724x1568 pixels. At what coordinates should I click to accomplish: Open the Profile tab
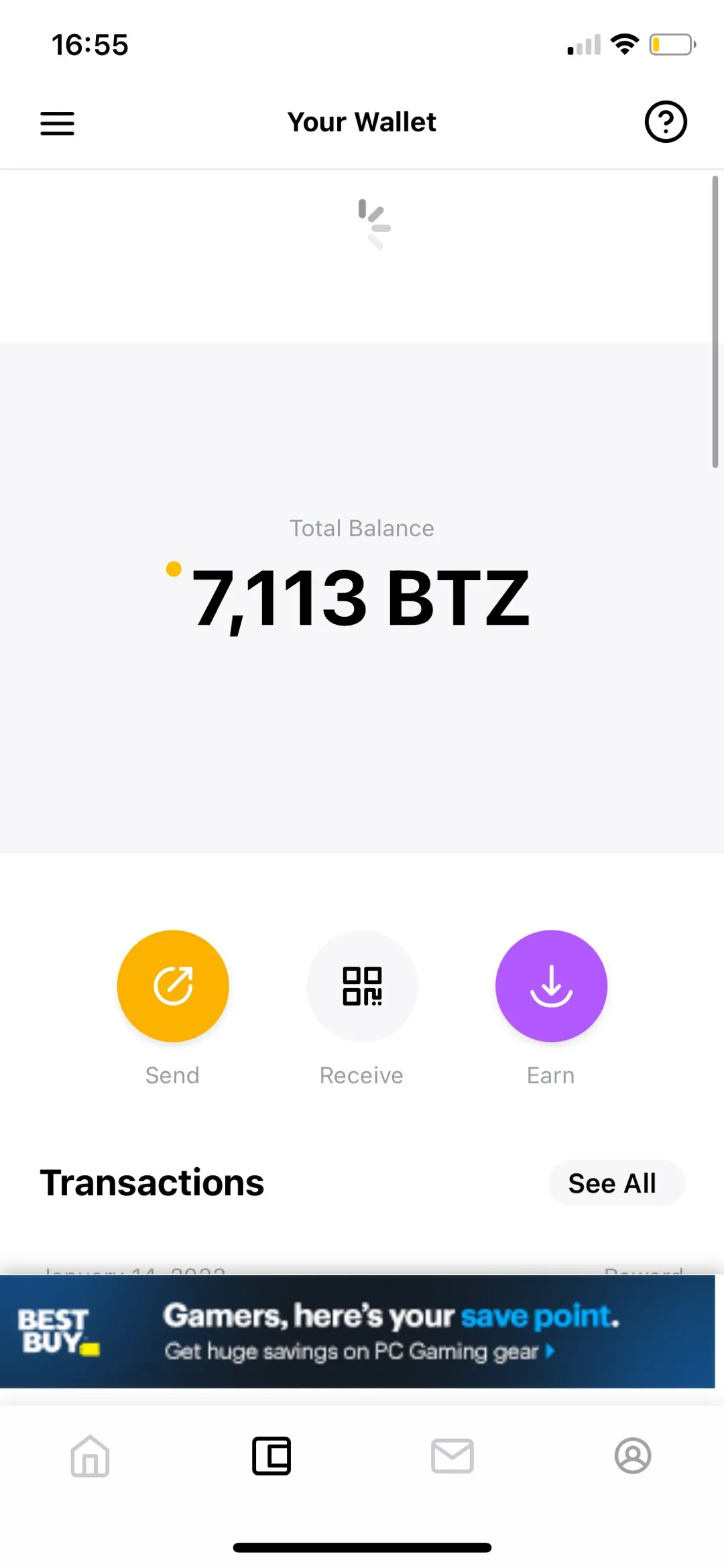click(x=633, y=1456)
